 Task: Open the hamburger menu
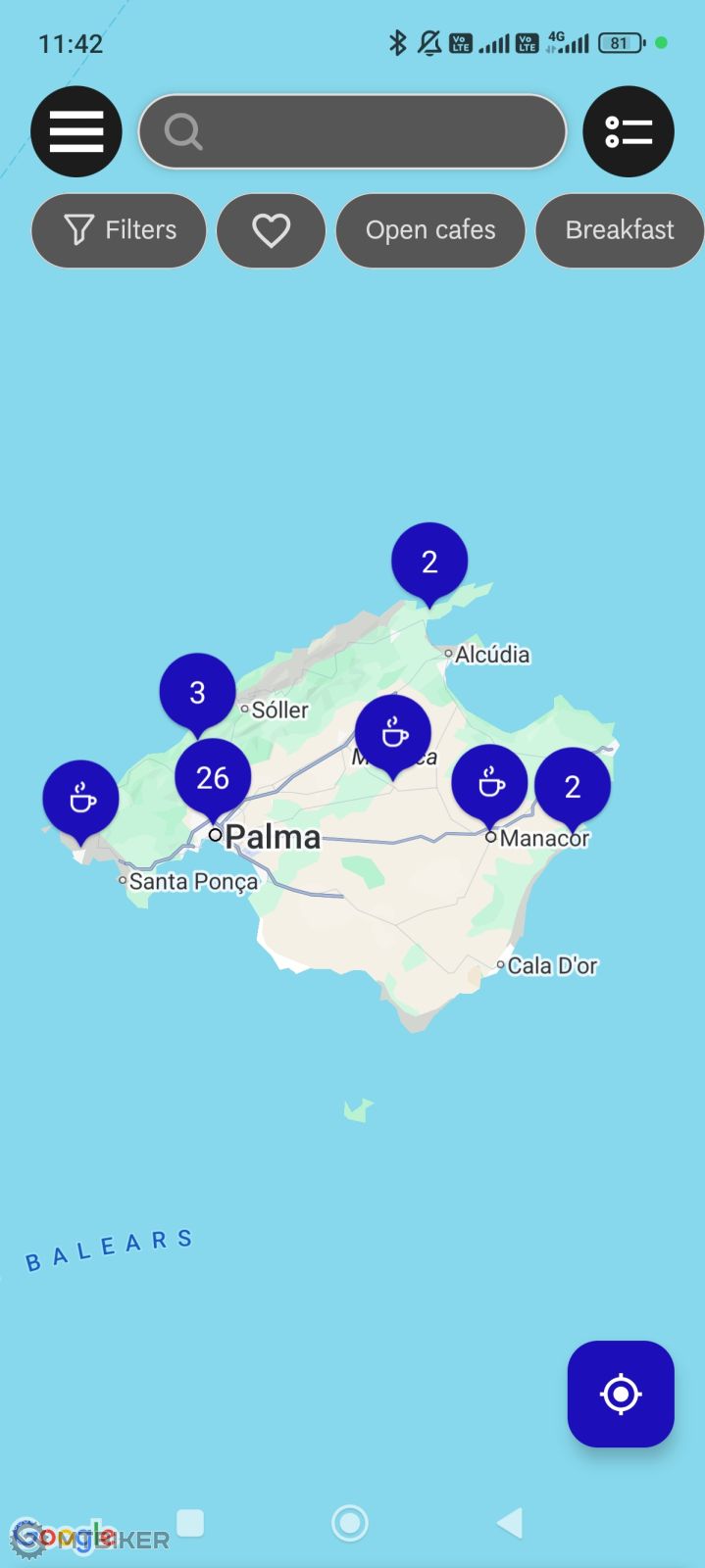coord(76,131)
